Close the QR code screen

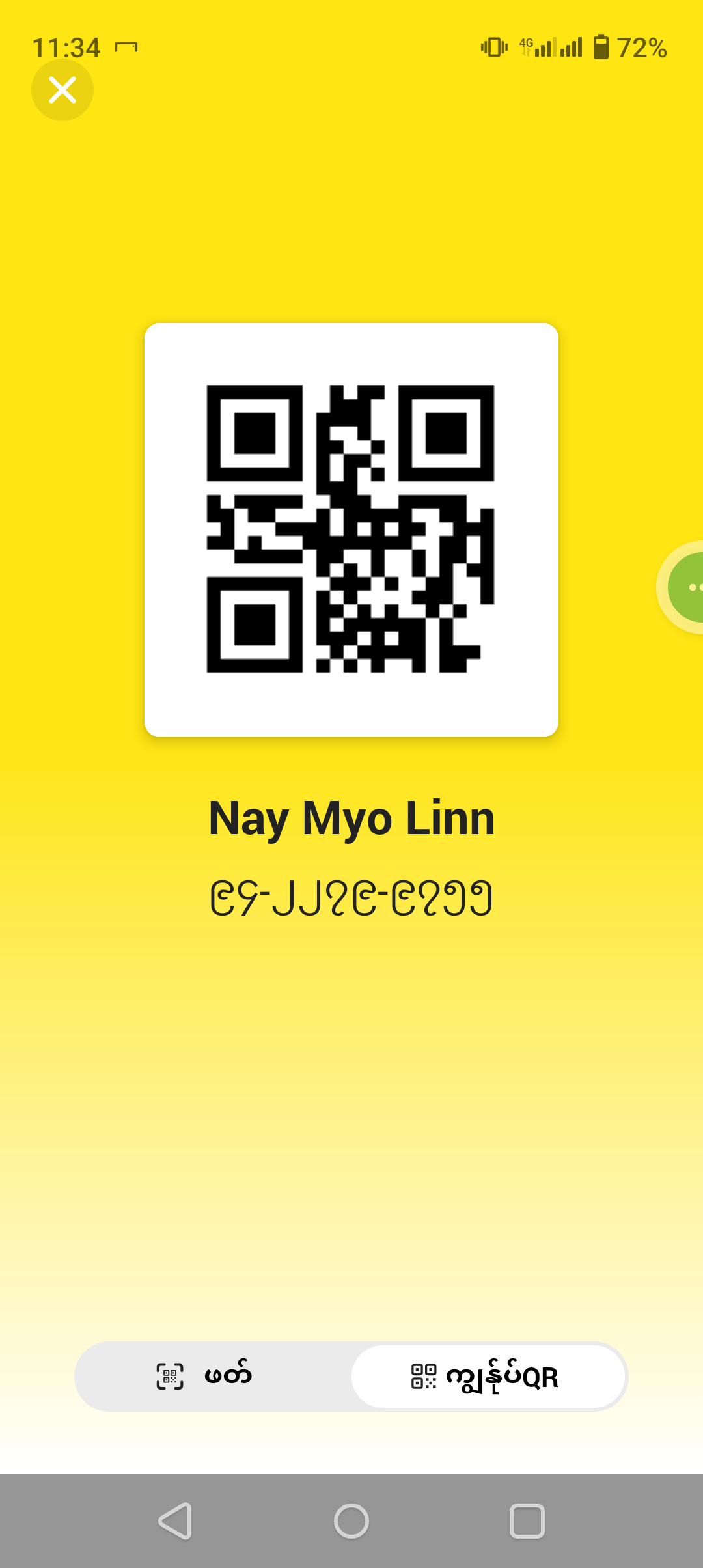click(x=62, y=90)
